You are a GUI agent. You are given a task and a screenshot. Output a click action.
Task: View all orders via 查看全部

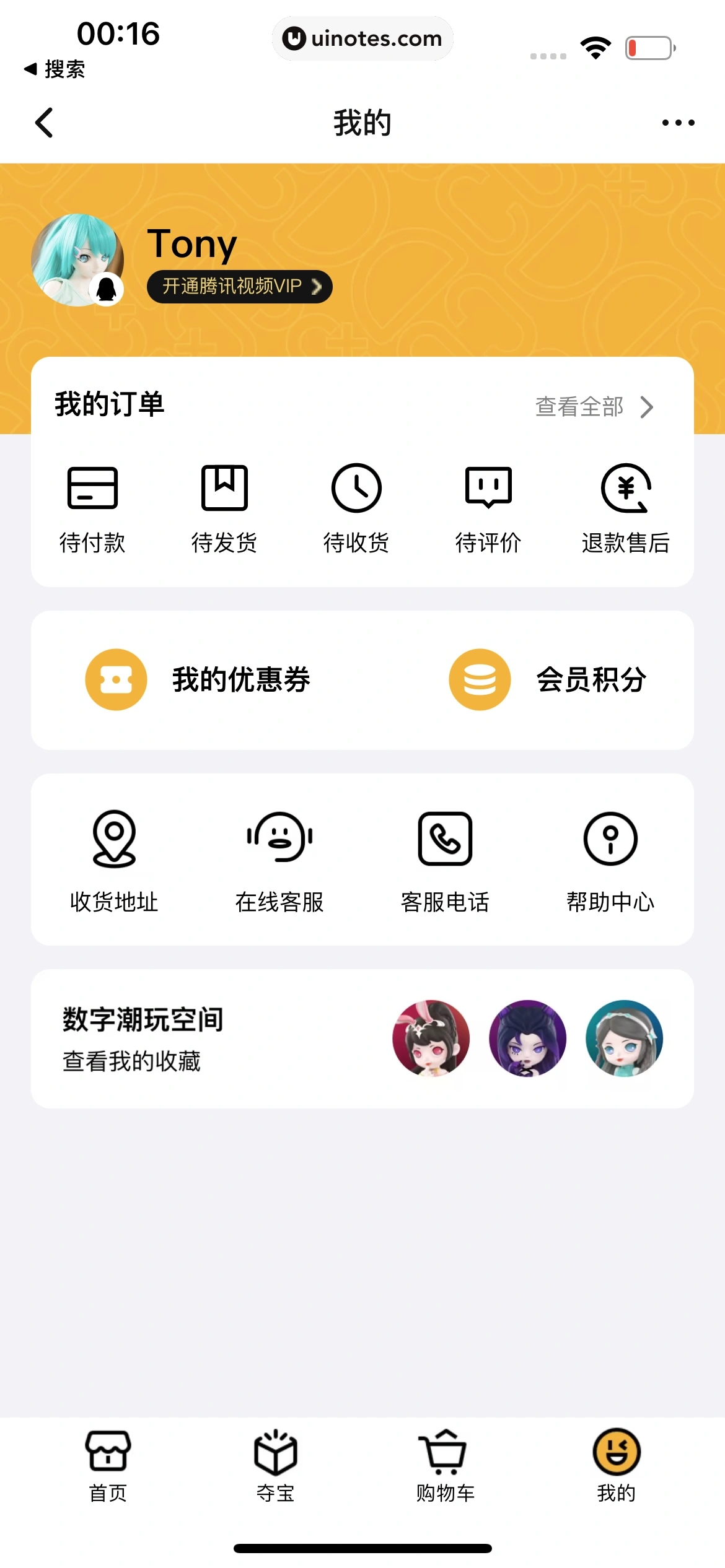tap(594, 407)
